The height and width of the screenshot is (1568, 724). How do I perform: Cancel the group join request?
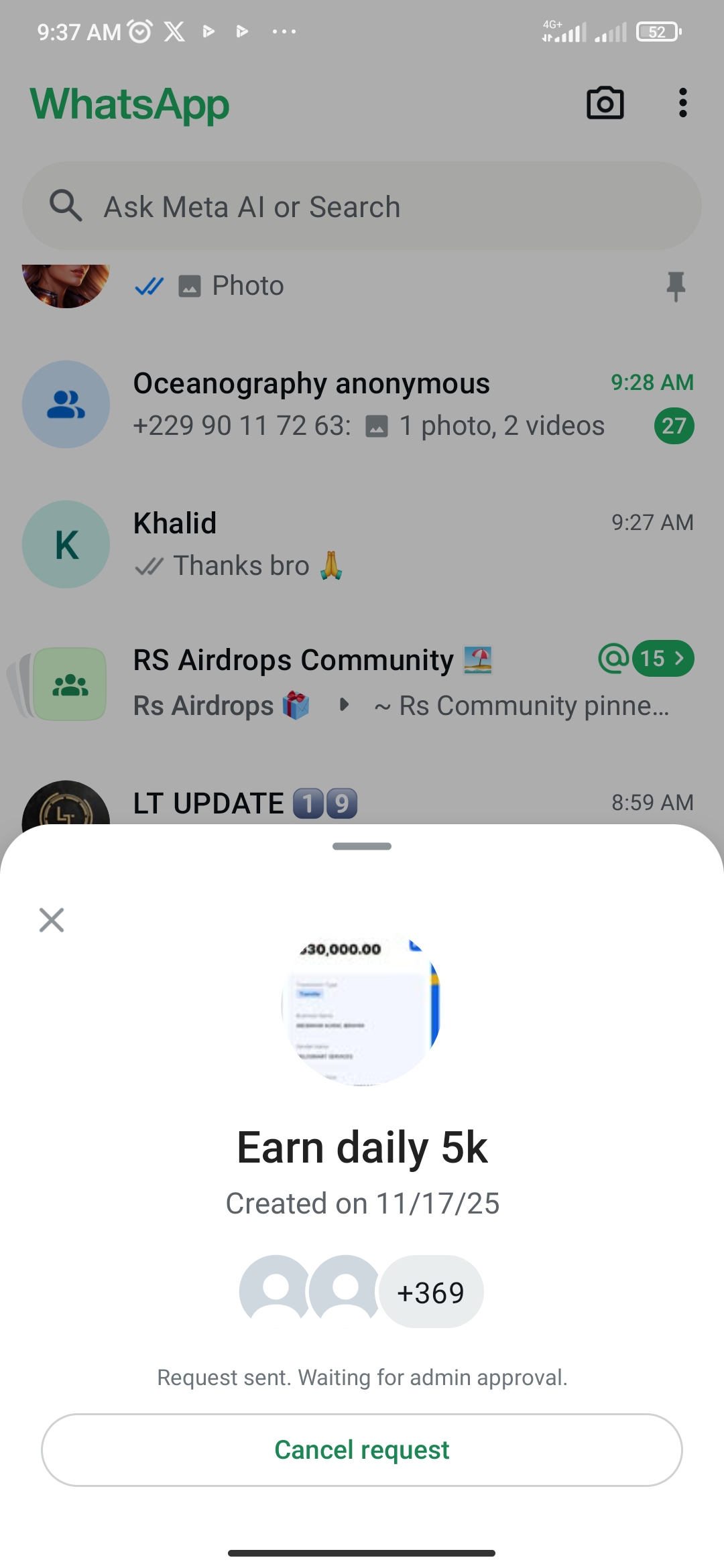point(362,1449)
